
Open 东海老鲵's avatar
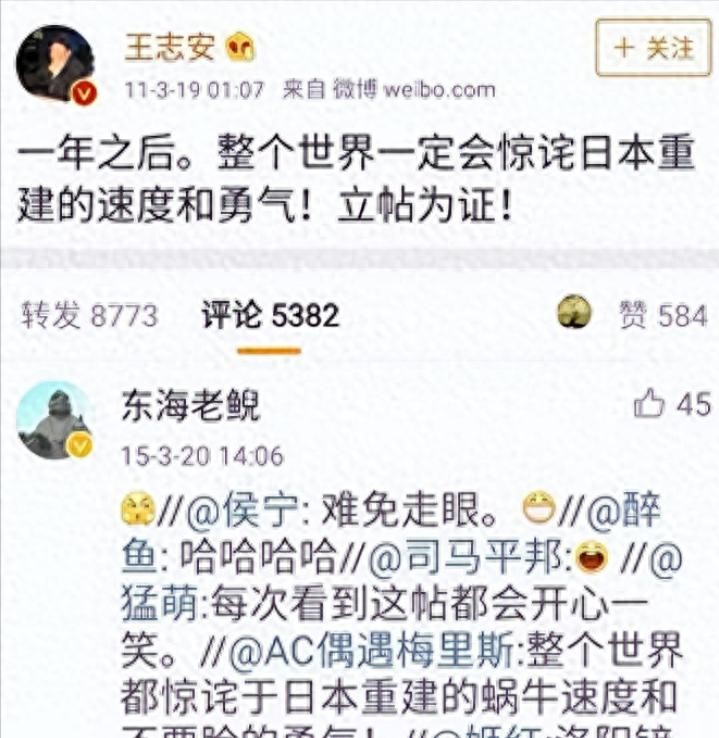[x=55, y=419]
